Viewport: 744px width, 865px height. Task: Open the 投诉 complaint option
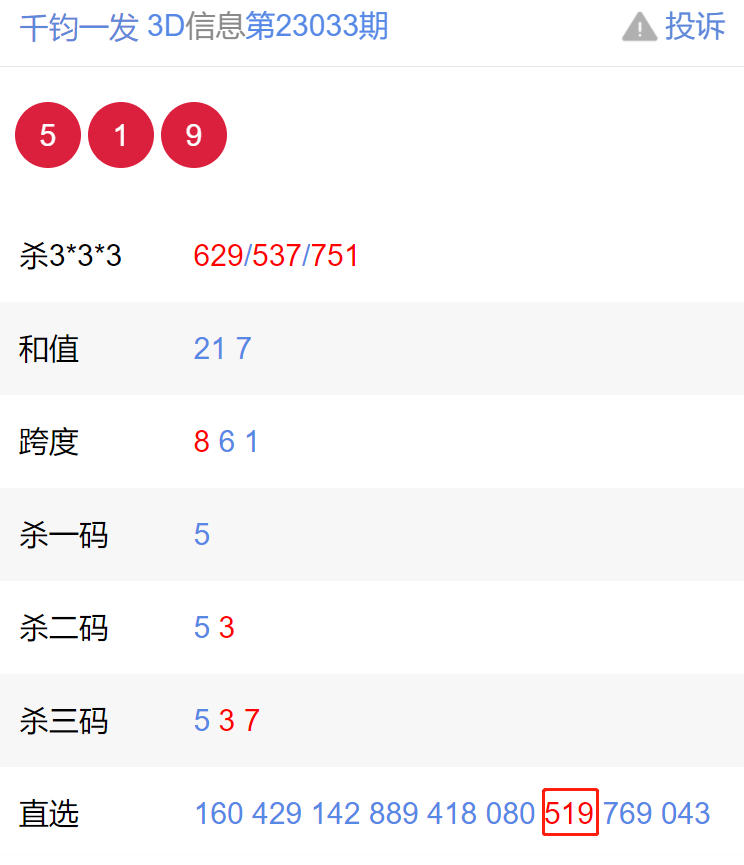tap(675, 27)
